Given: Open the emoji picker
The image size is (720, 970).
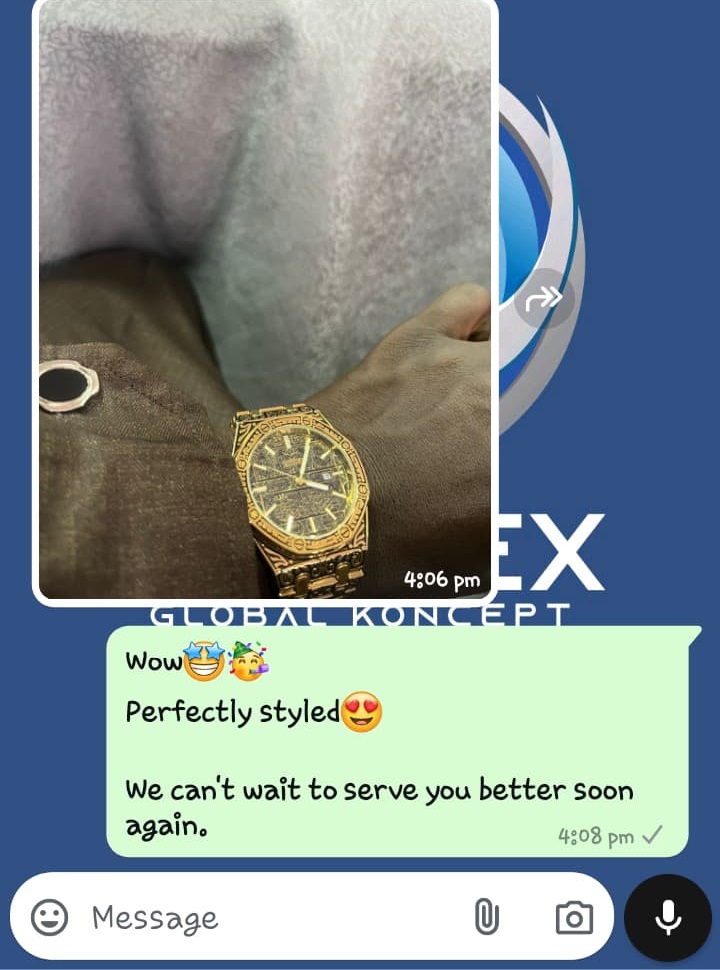Looking at the screenshot, I should point(49,917).
